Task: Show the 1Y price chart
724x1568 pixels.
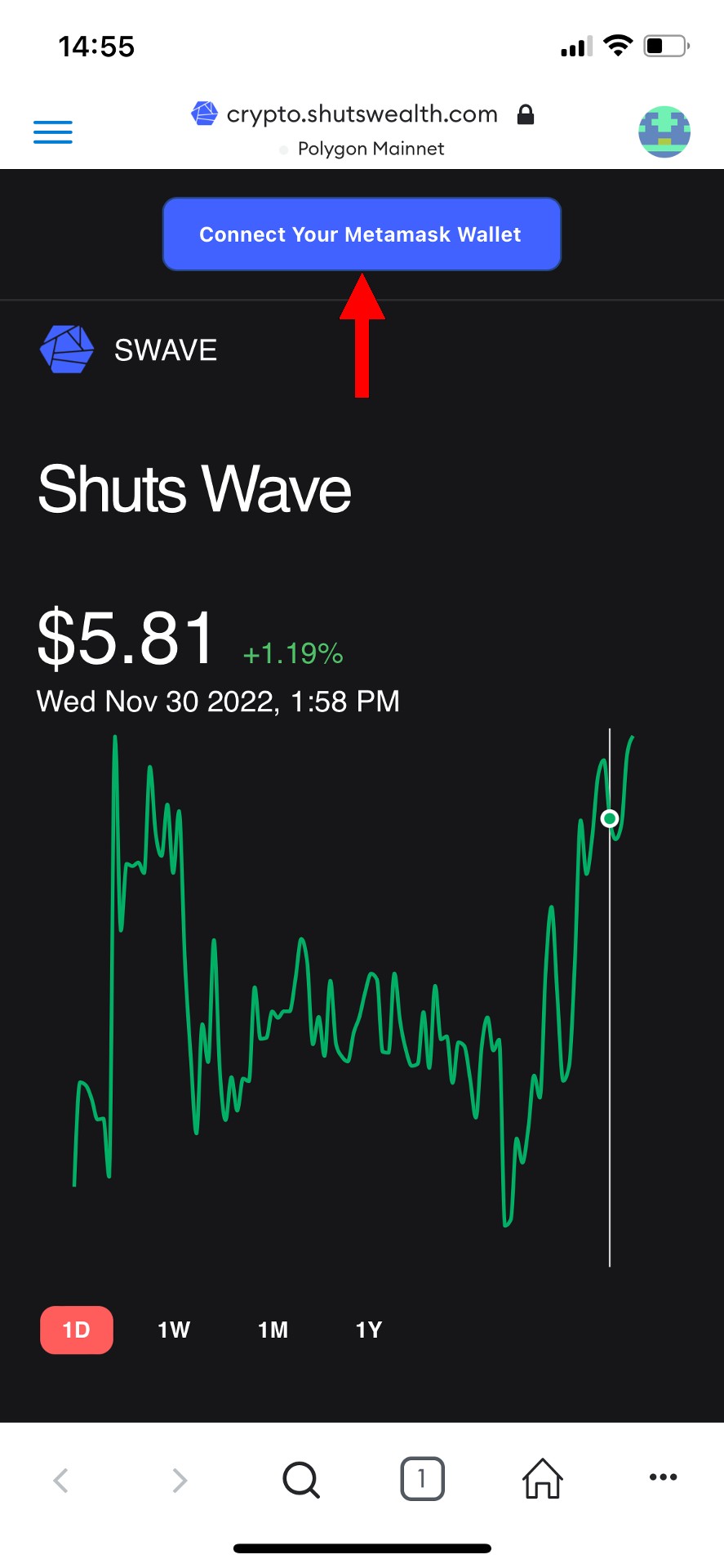Action: pos(369,1330)
